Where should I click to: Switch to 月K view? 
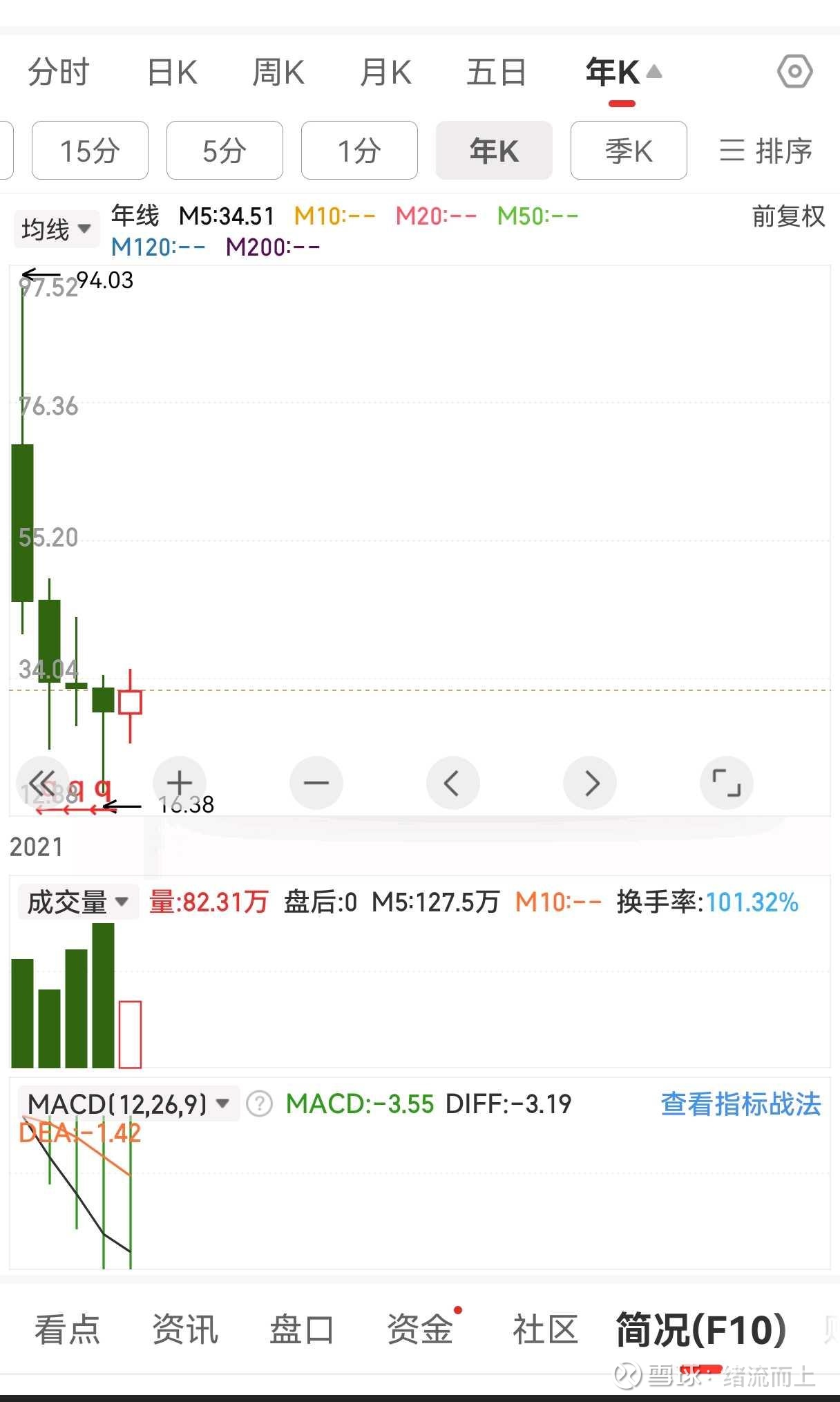pyautogui.click(x=385, y=73)
